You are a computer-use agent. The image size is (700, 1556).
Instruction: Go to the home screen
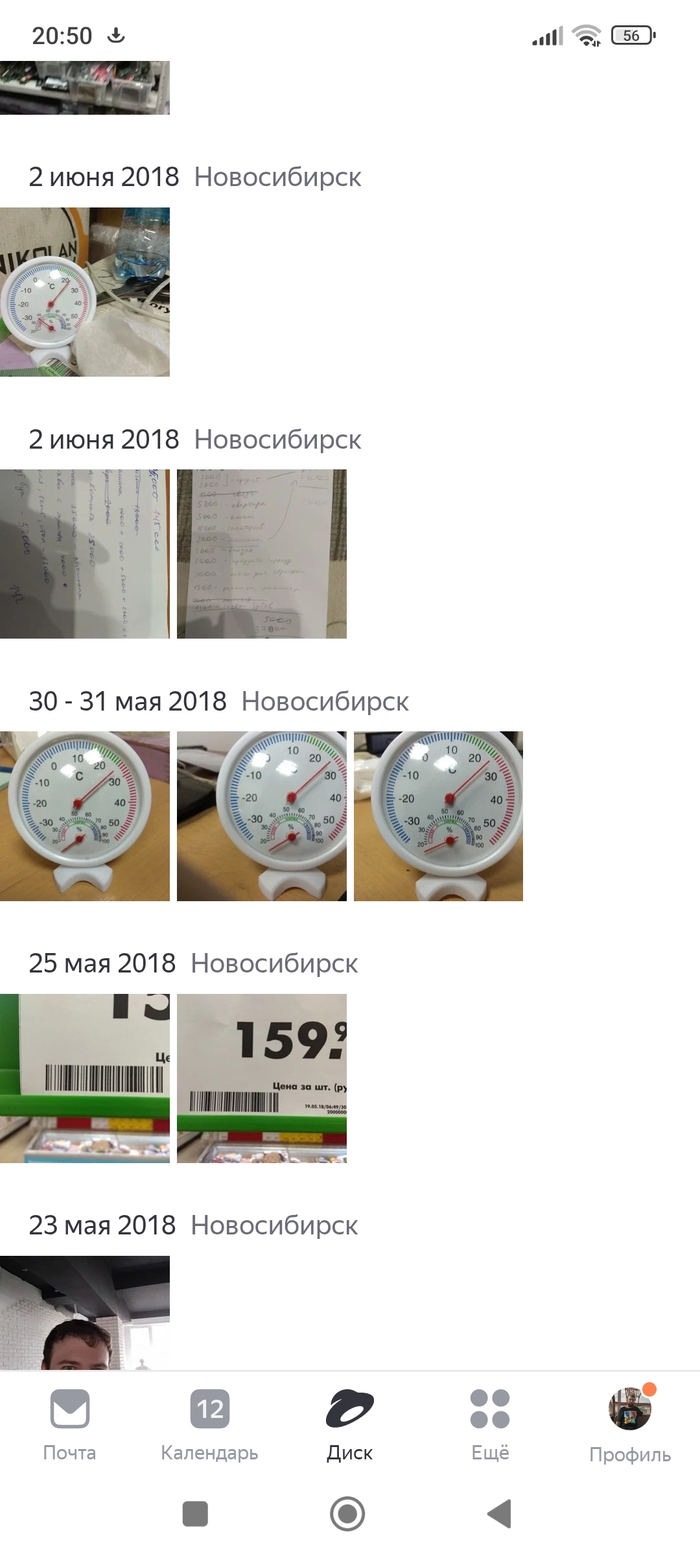coord(347,1514)
